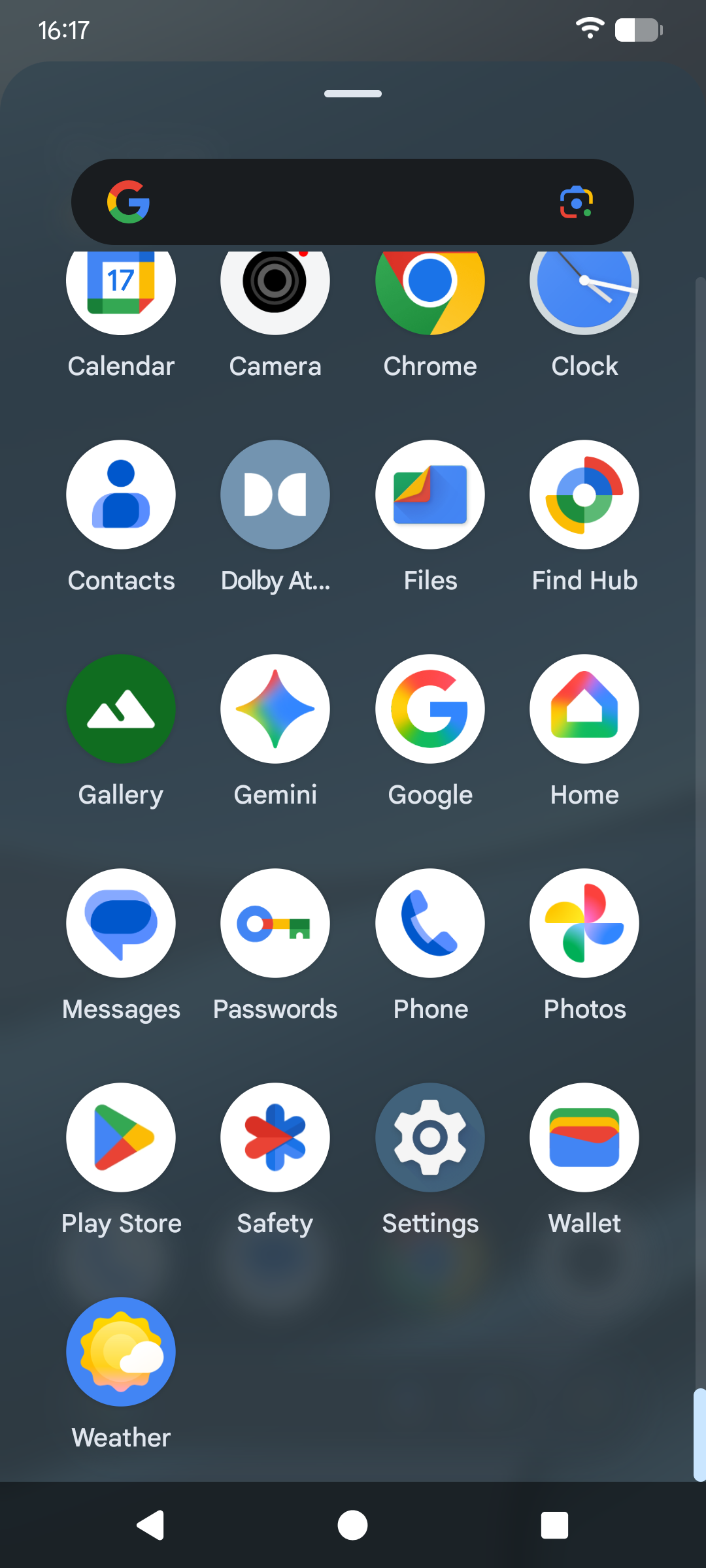The height and width of the screenshot is (1568, 706).
Task: Launch Google Home app
Action: [x=584, y=709]
